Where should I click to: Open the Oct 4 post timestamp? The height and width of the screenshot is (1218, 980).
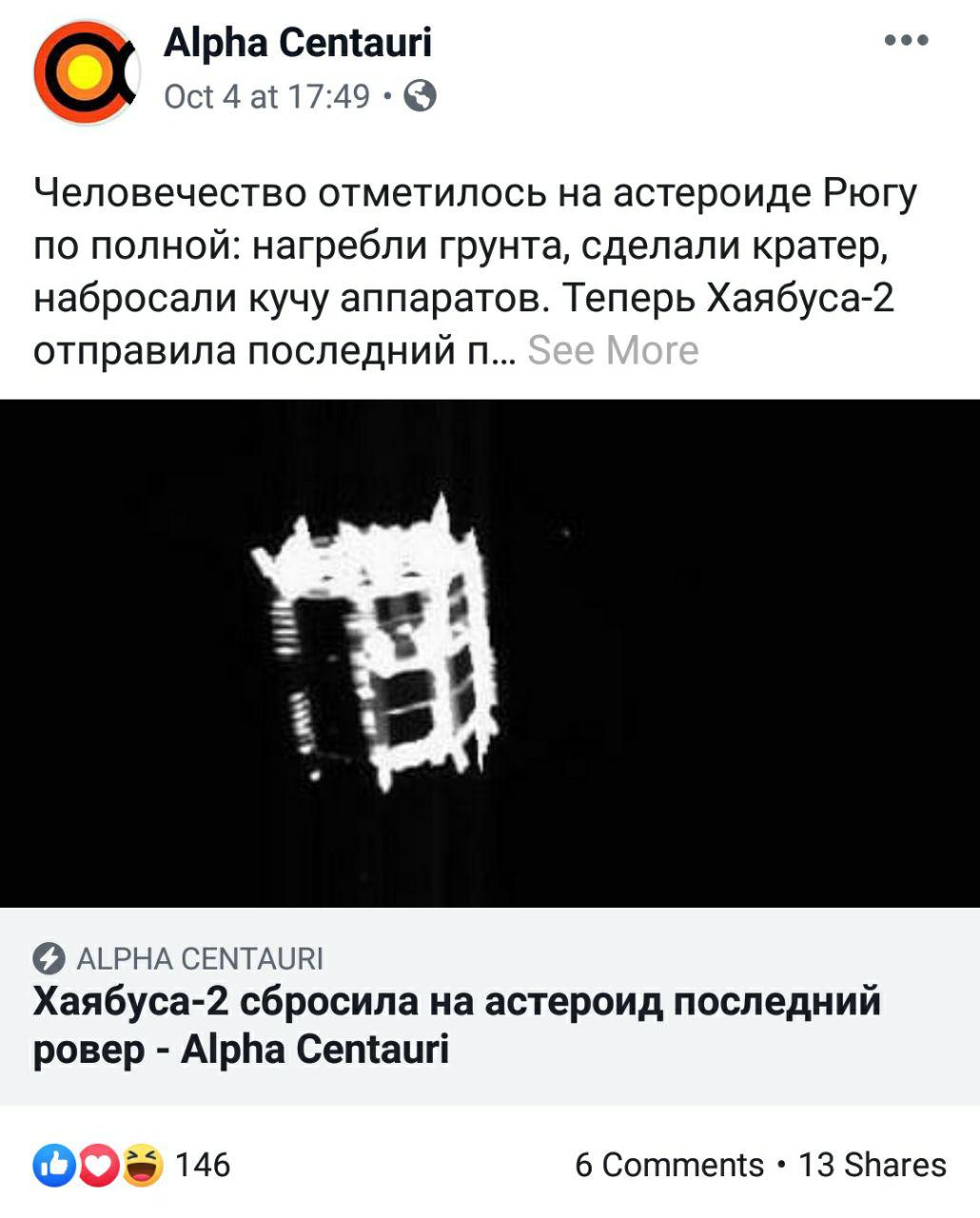[266, 96]
